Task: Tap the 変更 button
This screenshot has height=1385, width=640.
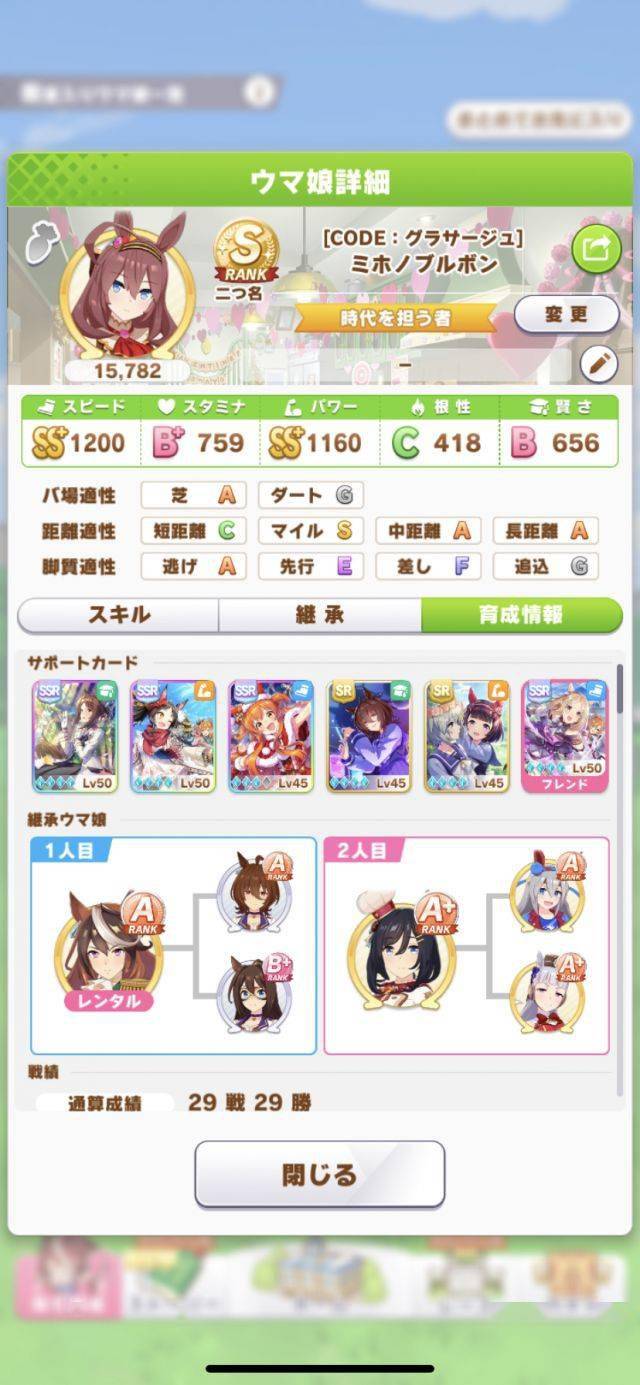Action: tap(566, 314)
